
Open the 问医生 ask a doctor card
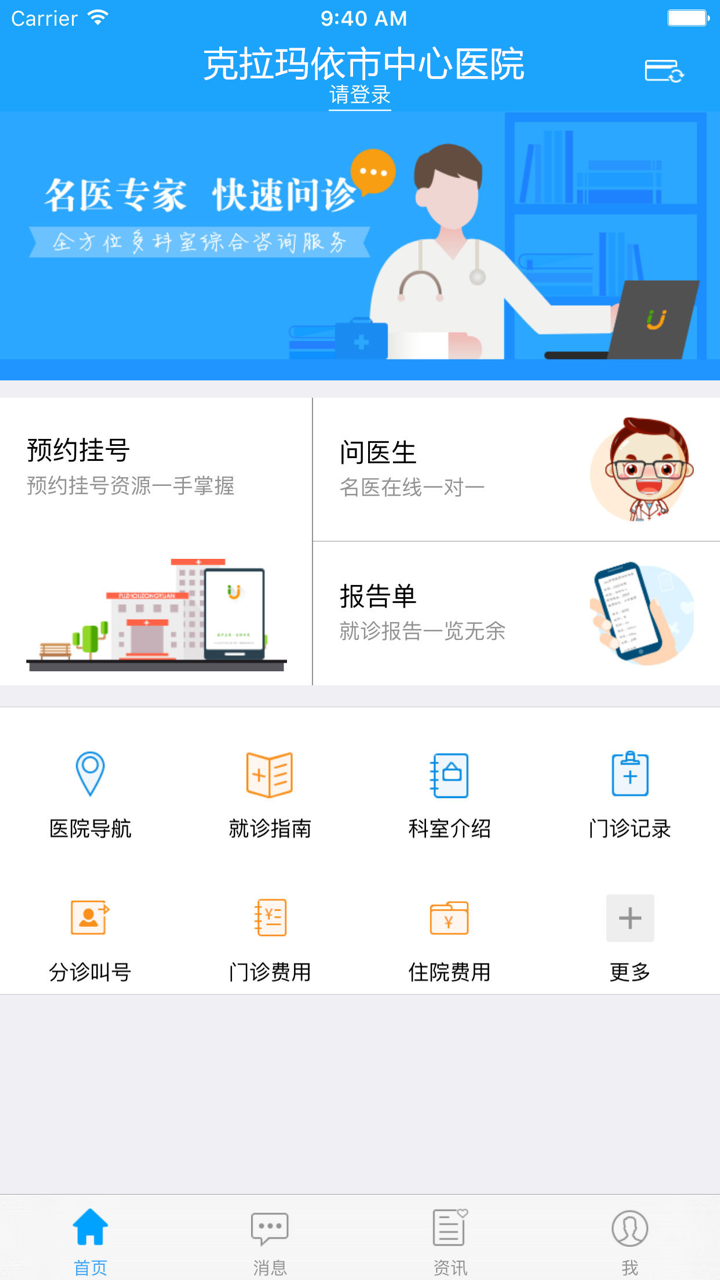tap(515, 470)
